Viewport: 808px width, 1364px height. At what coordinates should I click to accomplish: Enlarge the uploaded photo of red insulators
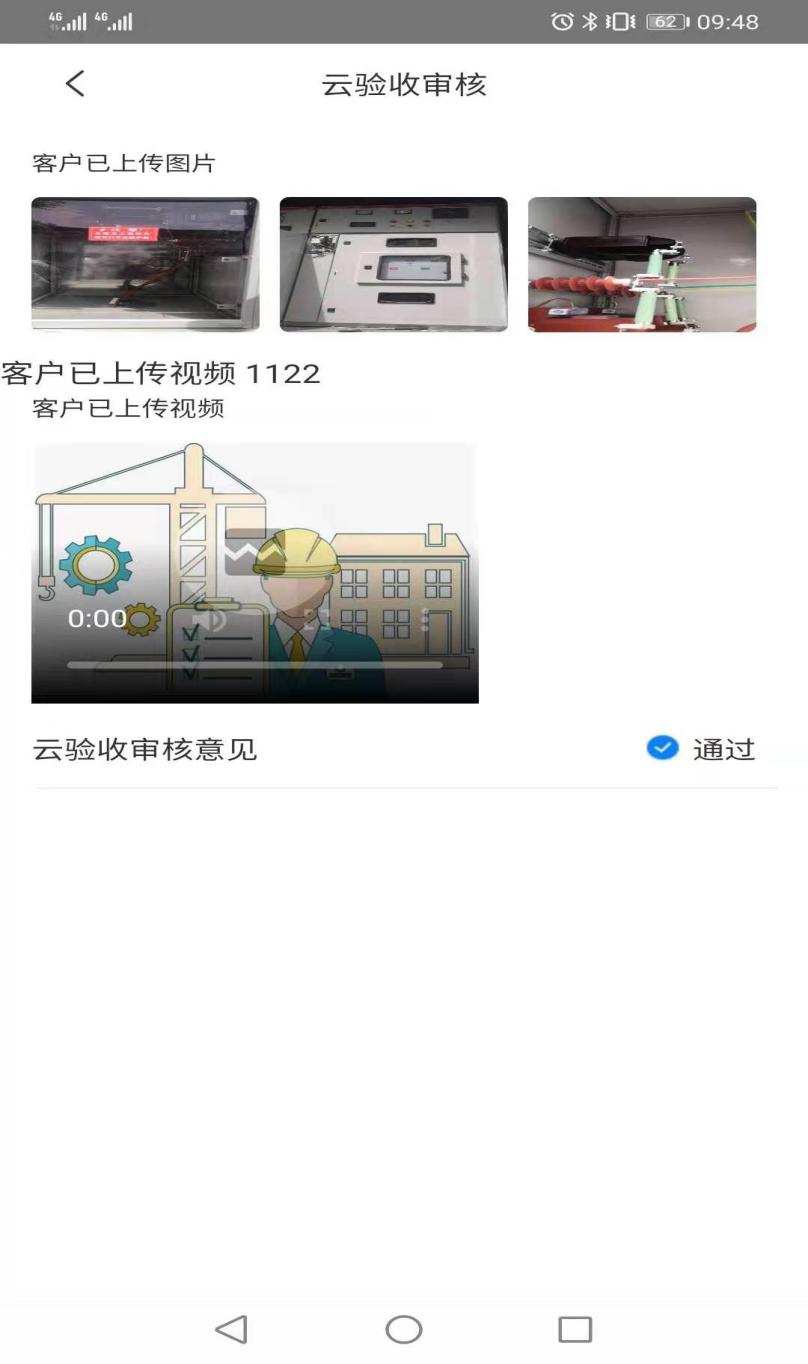(x=642, y=264)
